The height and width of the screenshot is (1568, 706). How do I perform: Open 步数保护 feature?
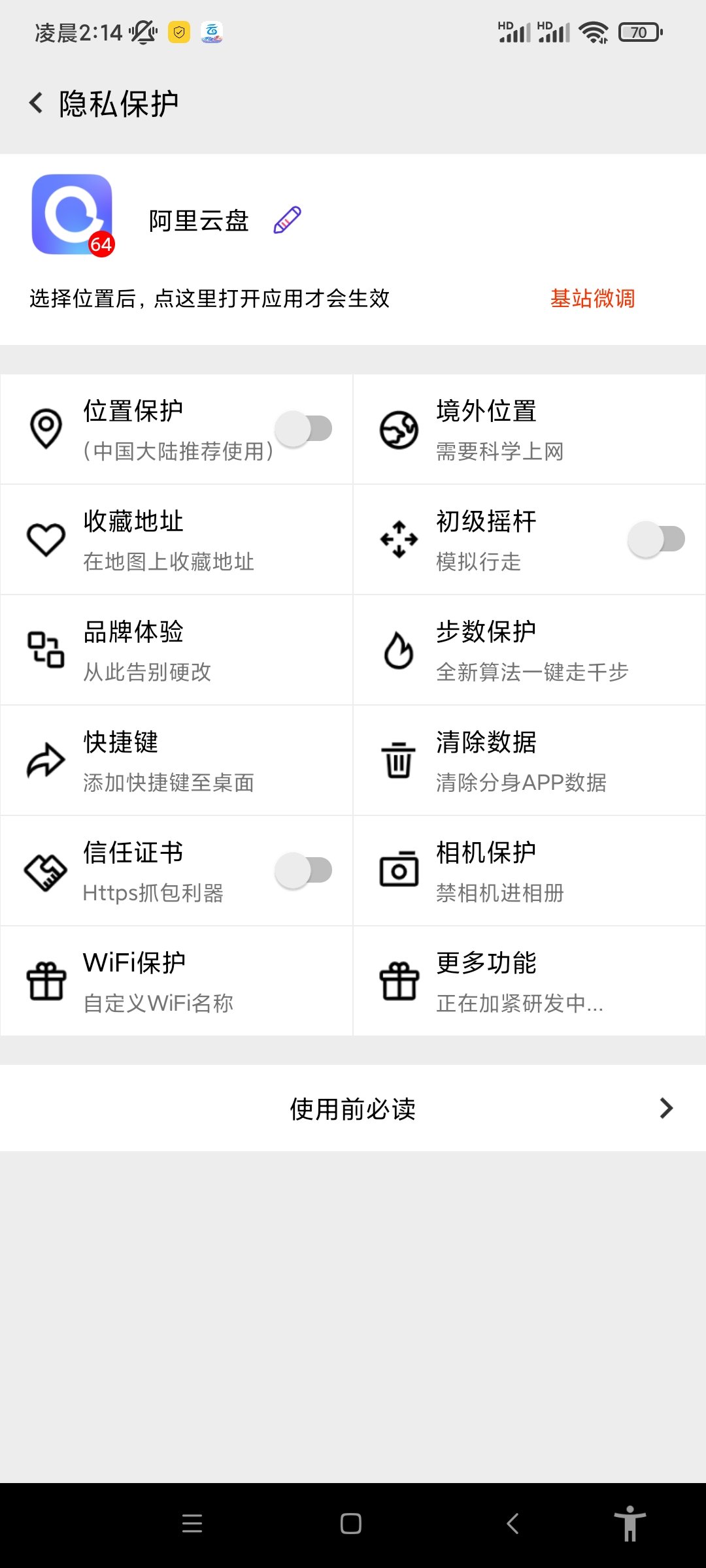pyautogui.click(x=529, y=650)
